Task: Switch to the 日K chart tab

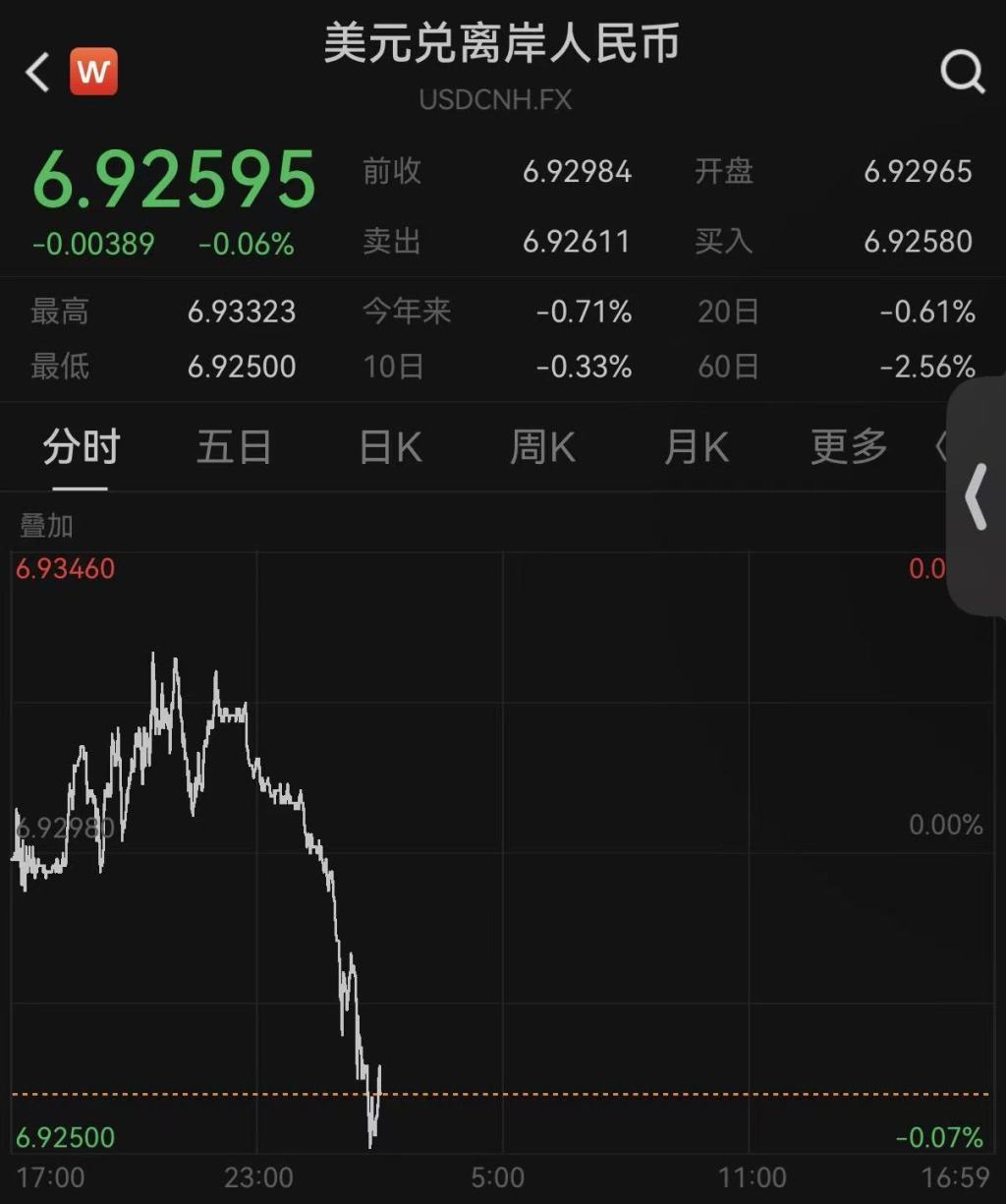Action: pyautogui.click(x=390, y=448)
